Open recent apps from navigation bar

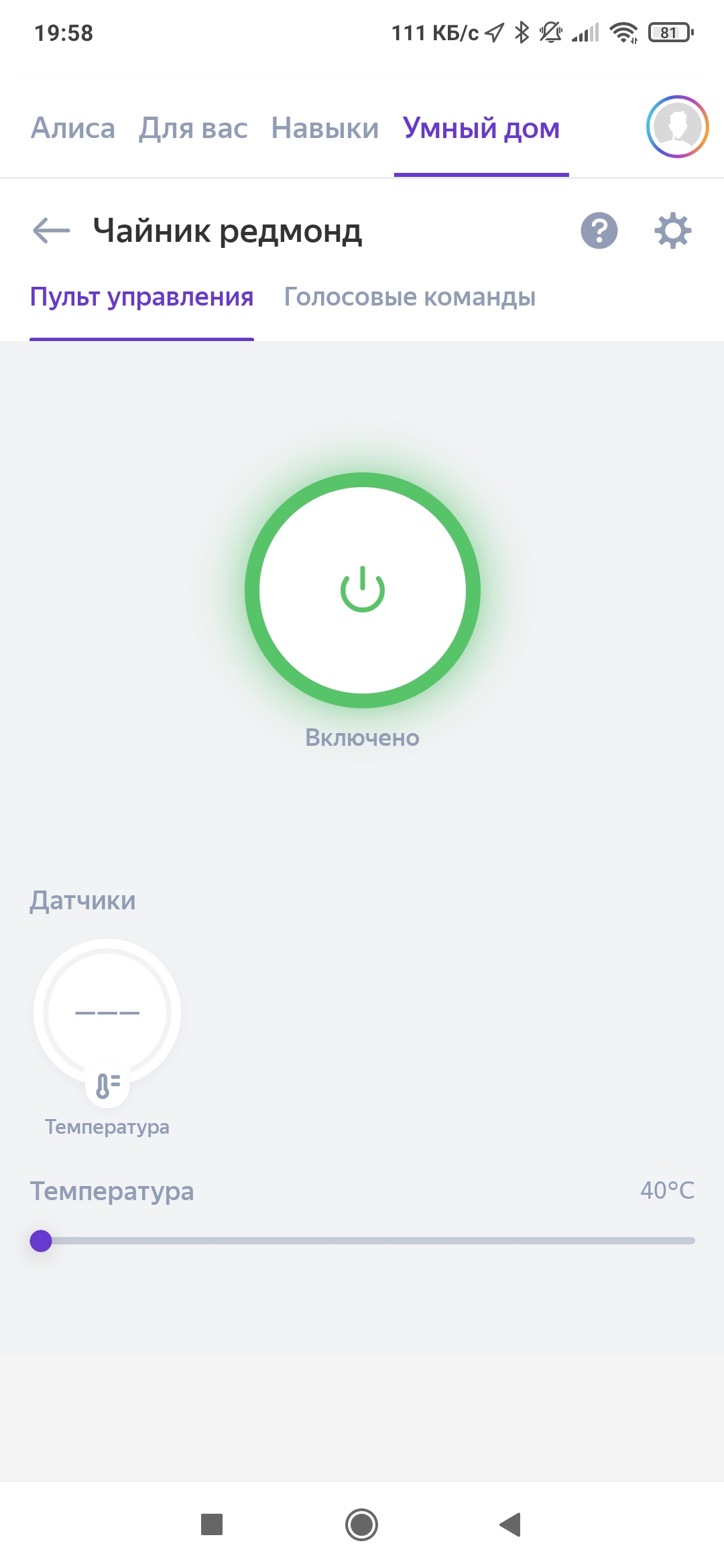212,1524
